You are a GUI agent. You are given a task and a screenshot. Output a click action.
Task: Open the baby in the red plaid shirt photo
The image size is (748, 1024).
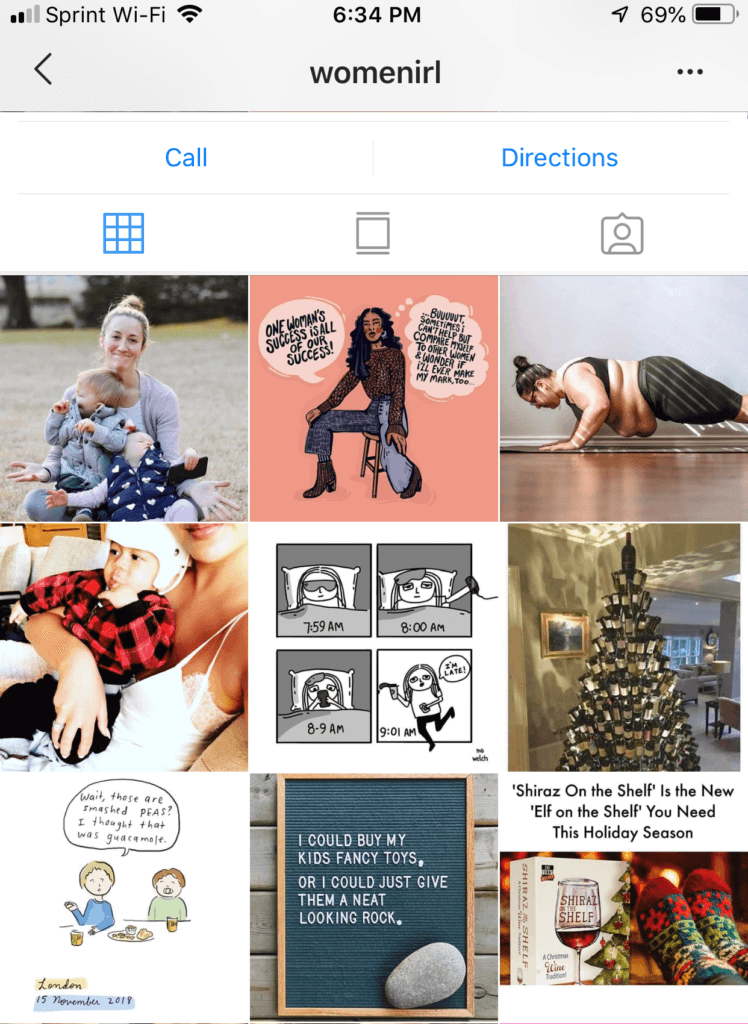coord(124,647)
